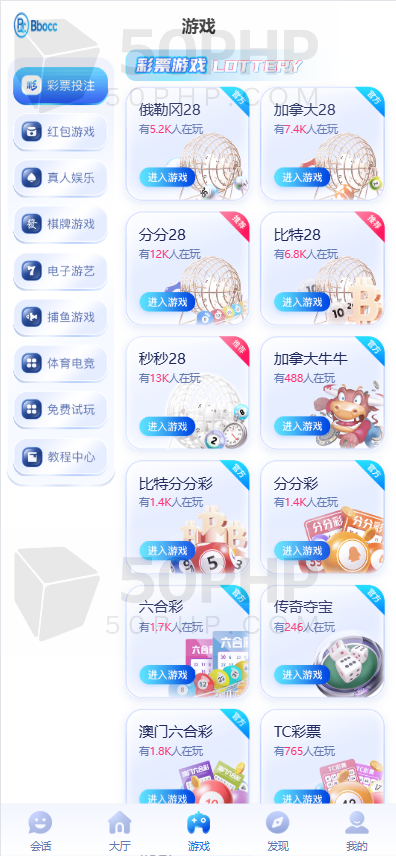This screenshot has width=396, height=856.
Task: Choose the 棋牌游戏 category
Action: tap(60, 224)
